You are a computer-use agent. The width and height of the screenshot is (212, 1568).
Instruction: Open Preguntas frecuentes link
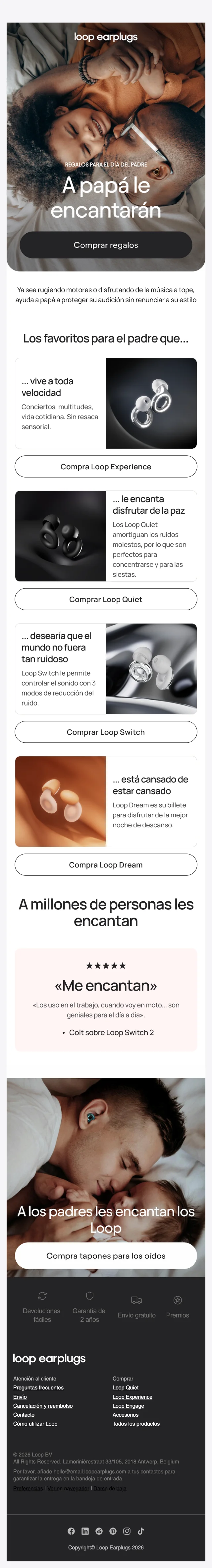click(x=38, y=1387)
